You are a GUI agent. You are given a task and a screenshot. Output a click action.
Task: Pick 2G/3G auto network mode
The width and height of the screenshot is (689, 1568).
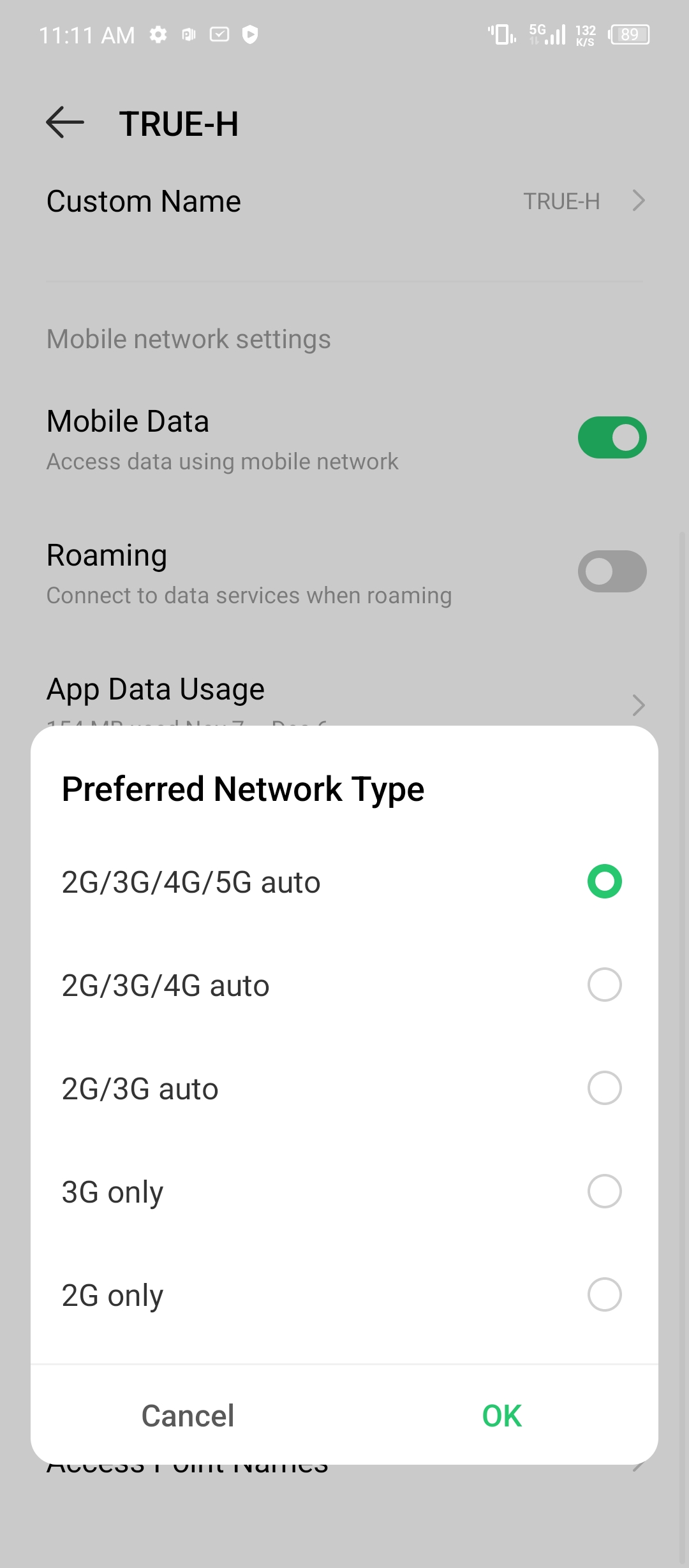click(x=604, y=1088)
